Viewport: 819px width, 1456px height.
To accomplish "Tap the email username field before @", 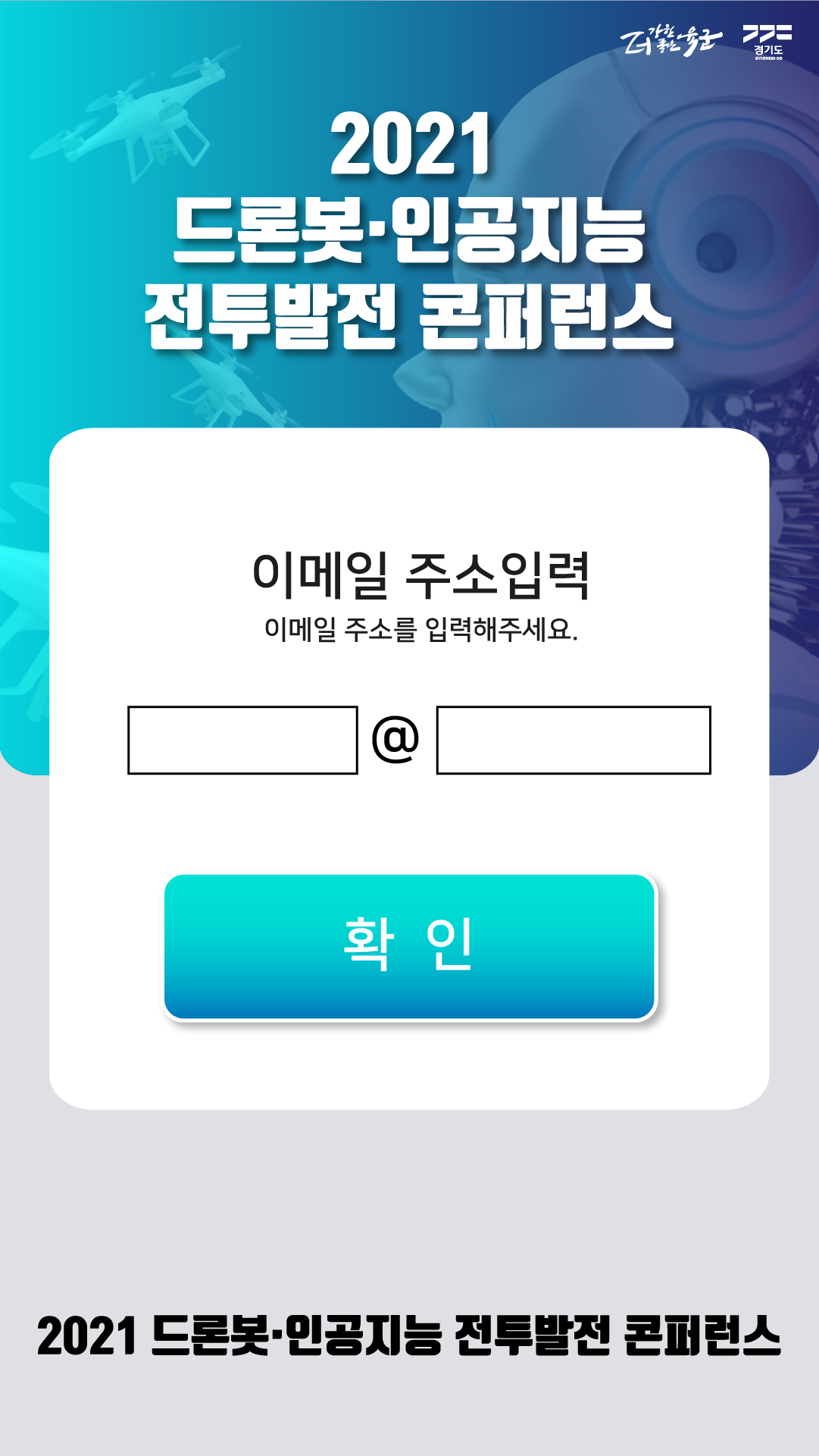I will pyautogui.click(x=242, y=740).
